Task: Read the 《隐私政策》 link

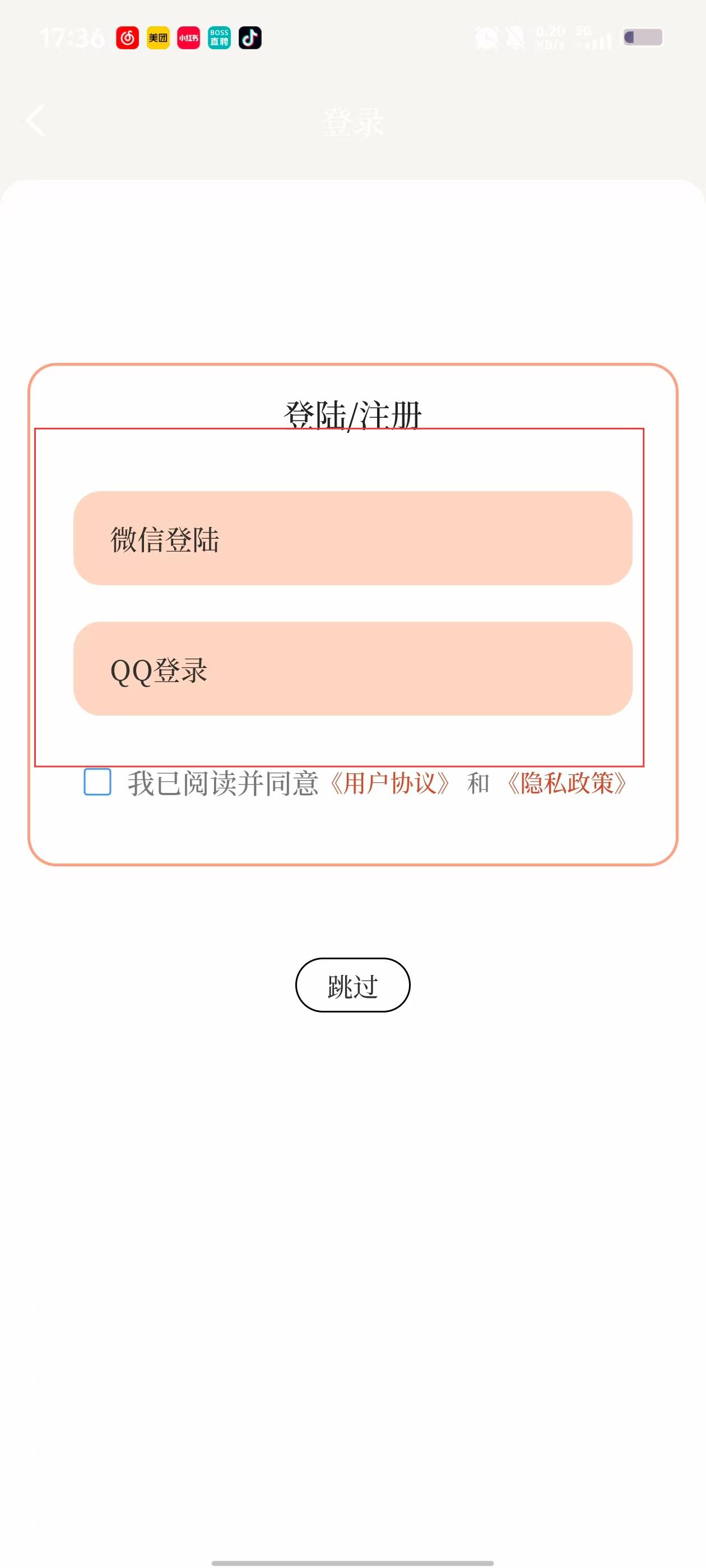Action: tap(566, 783)
